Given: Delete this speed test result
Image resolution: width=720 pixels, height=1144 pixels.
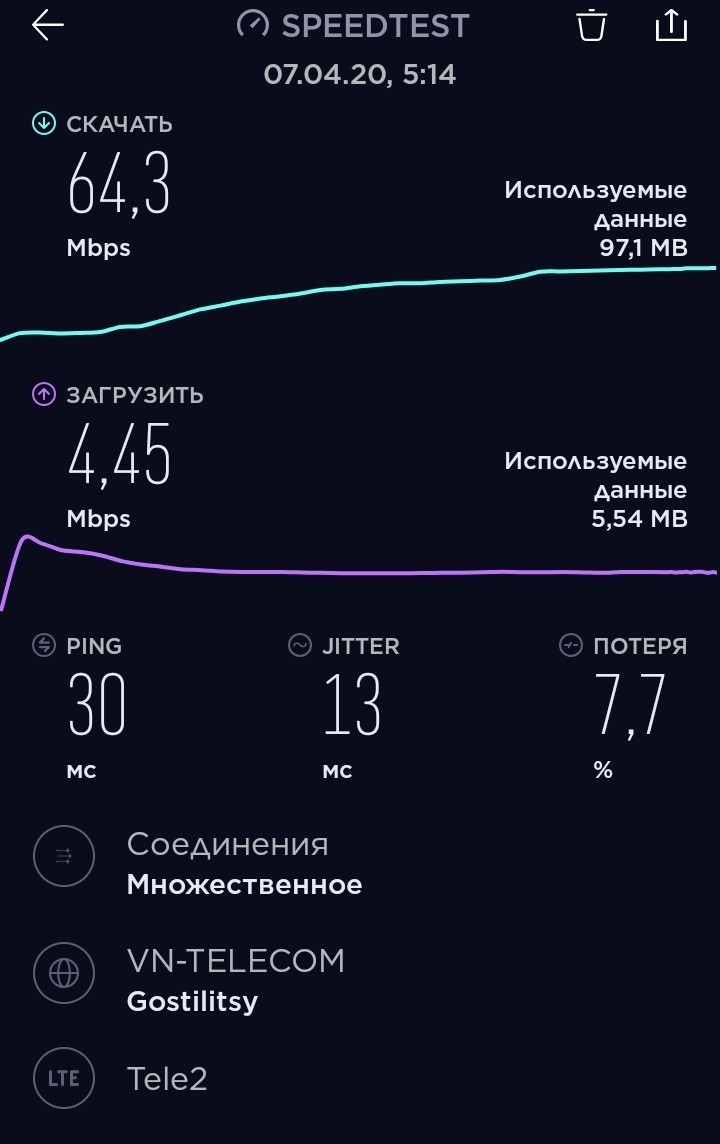Looking at the screenshot, I should click(x=592, y=26).
